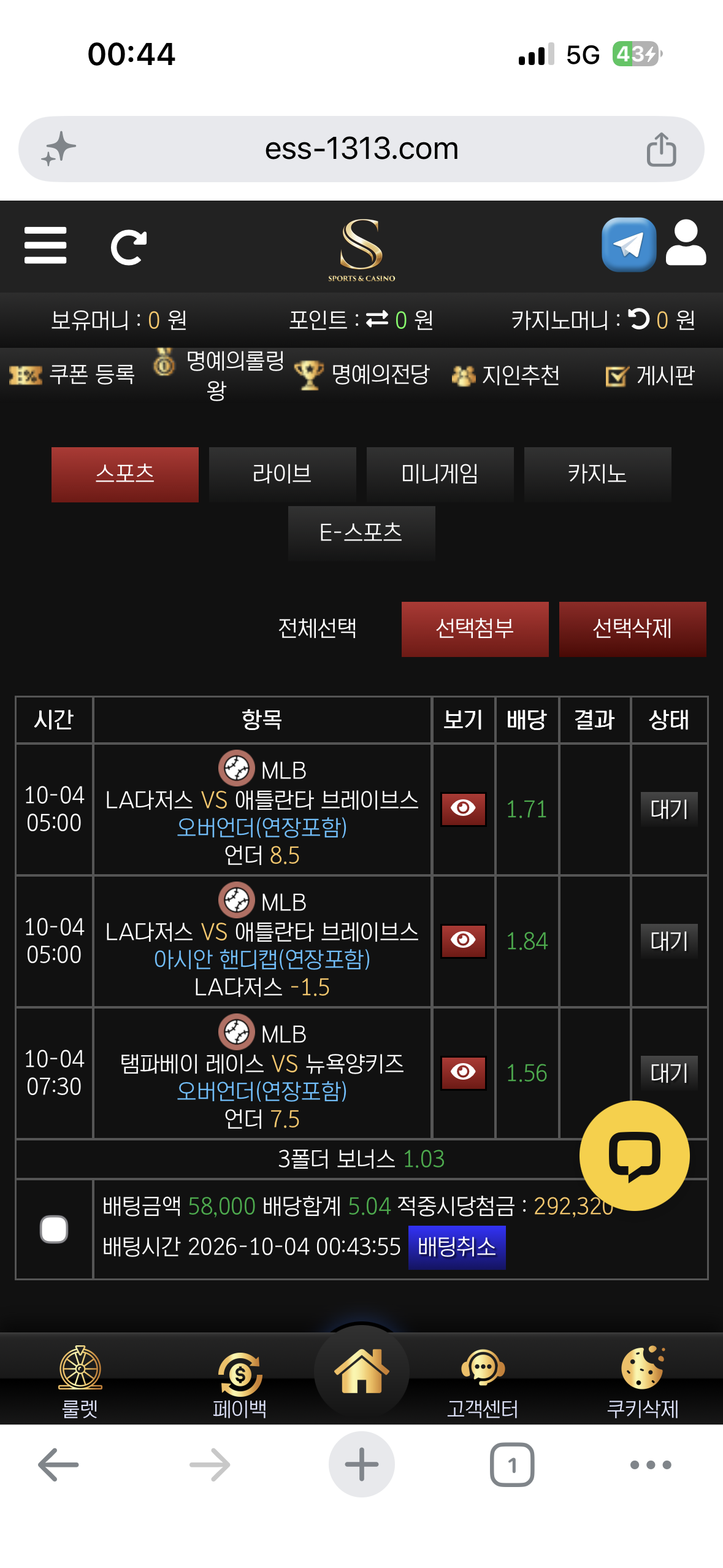Open the user profile icon

point(686,243)
